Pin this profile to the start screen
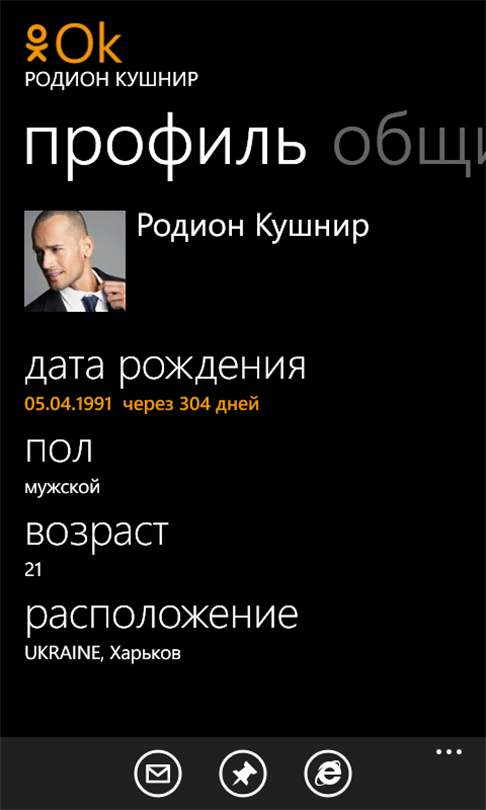The width and height of the screenshot is (486, 810). [243, 773]
